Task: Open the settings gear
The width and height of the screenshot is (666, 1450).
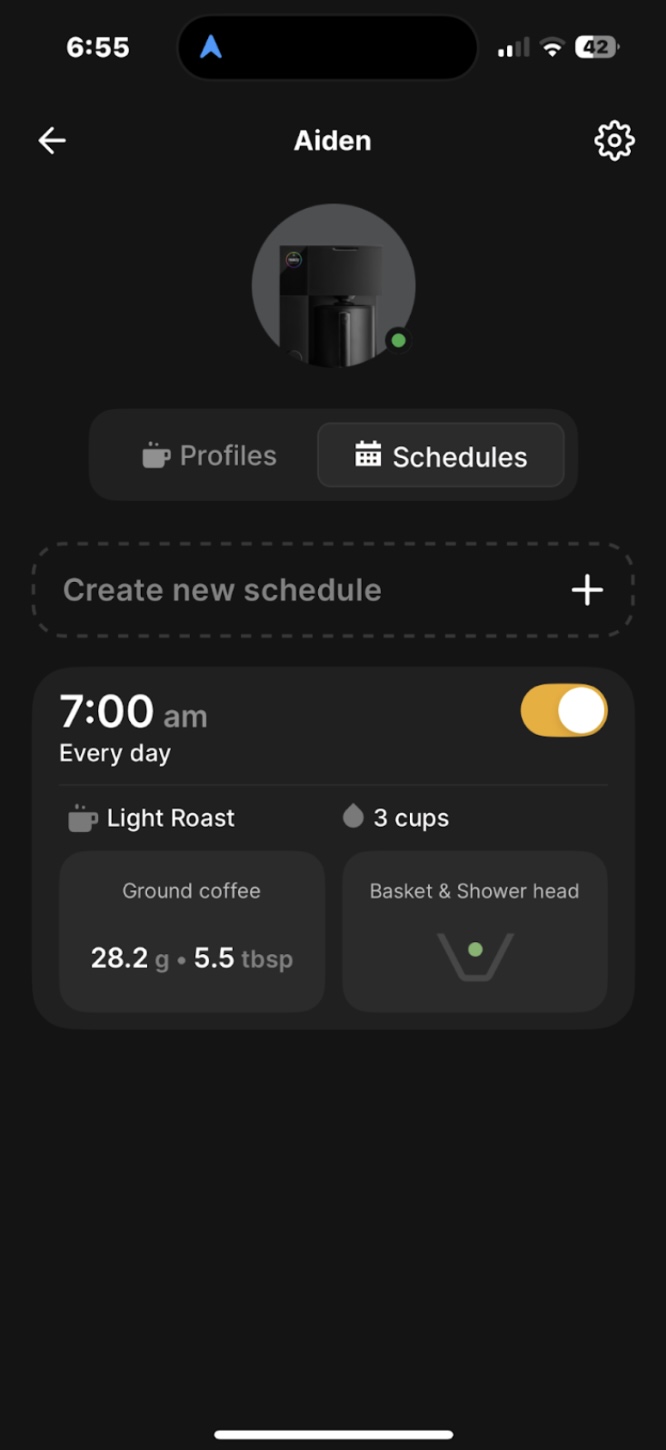Action: click(x=614, y=141)
